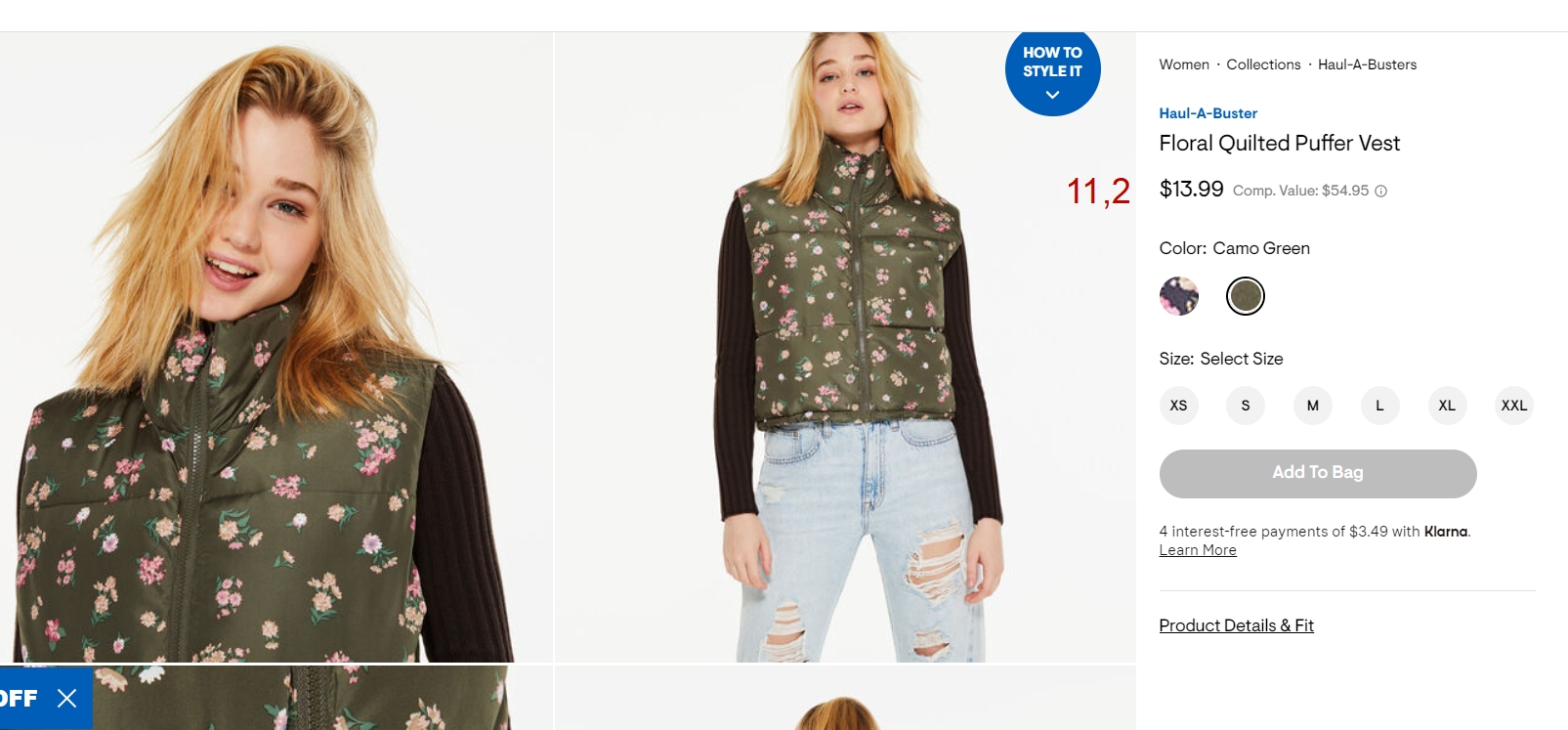Choose size XS

[x=1178, y=406]
